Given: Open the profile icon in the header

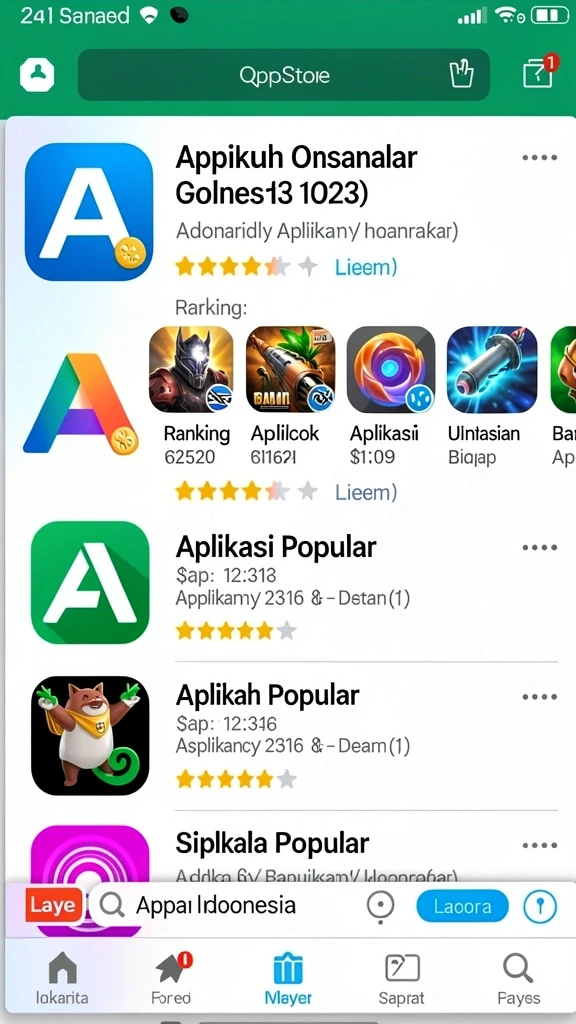Looking at the screenshot, I should 37,75.
